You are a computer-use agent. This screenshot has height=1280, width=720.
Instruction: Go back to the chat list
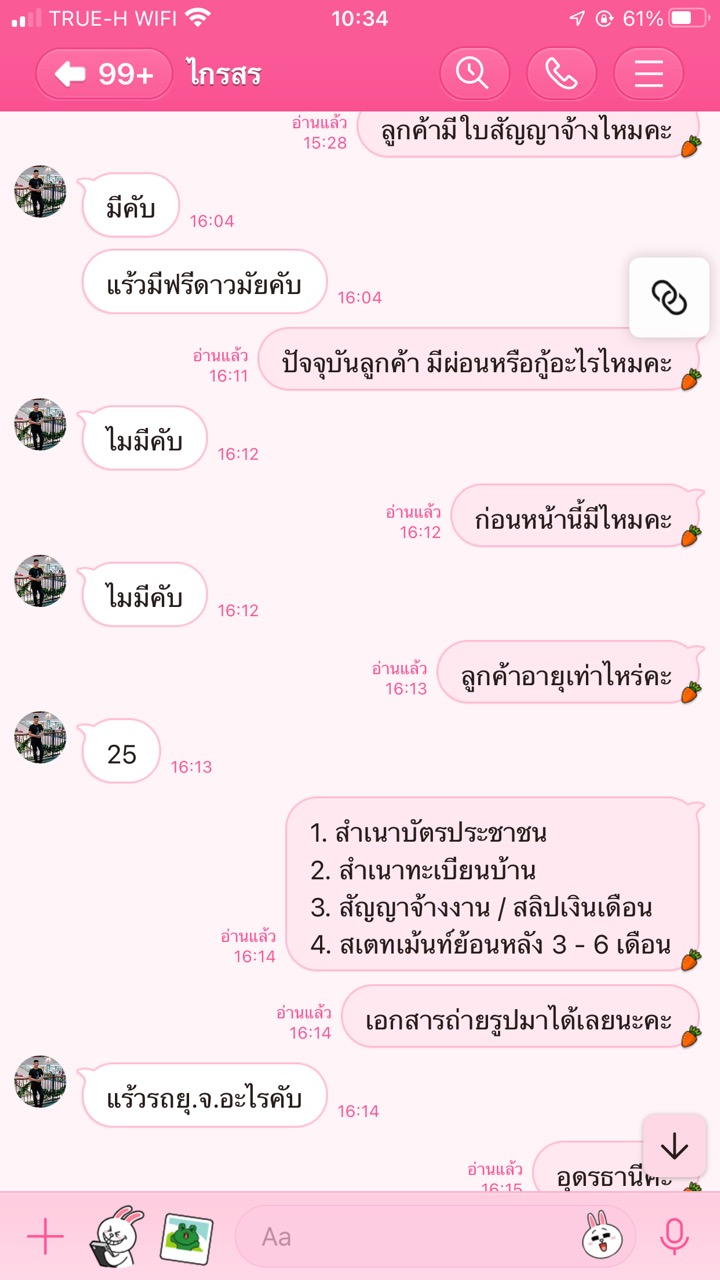coord(104,74)
